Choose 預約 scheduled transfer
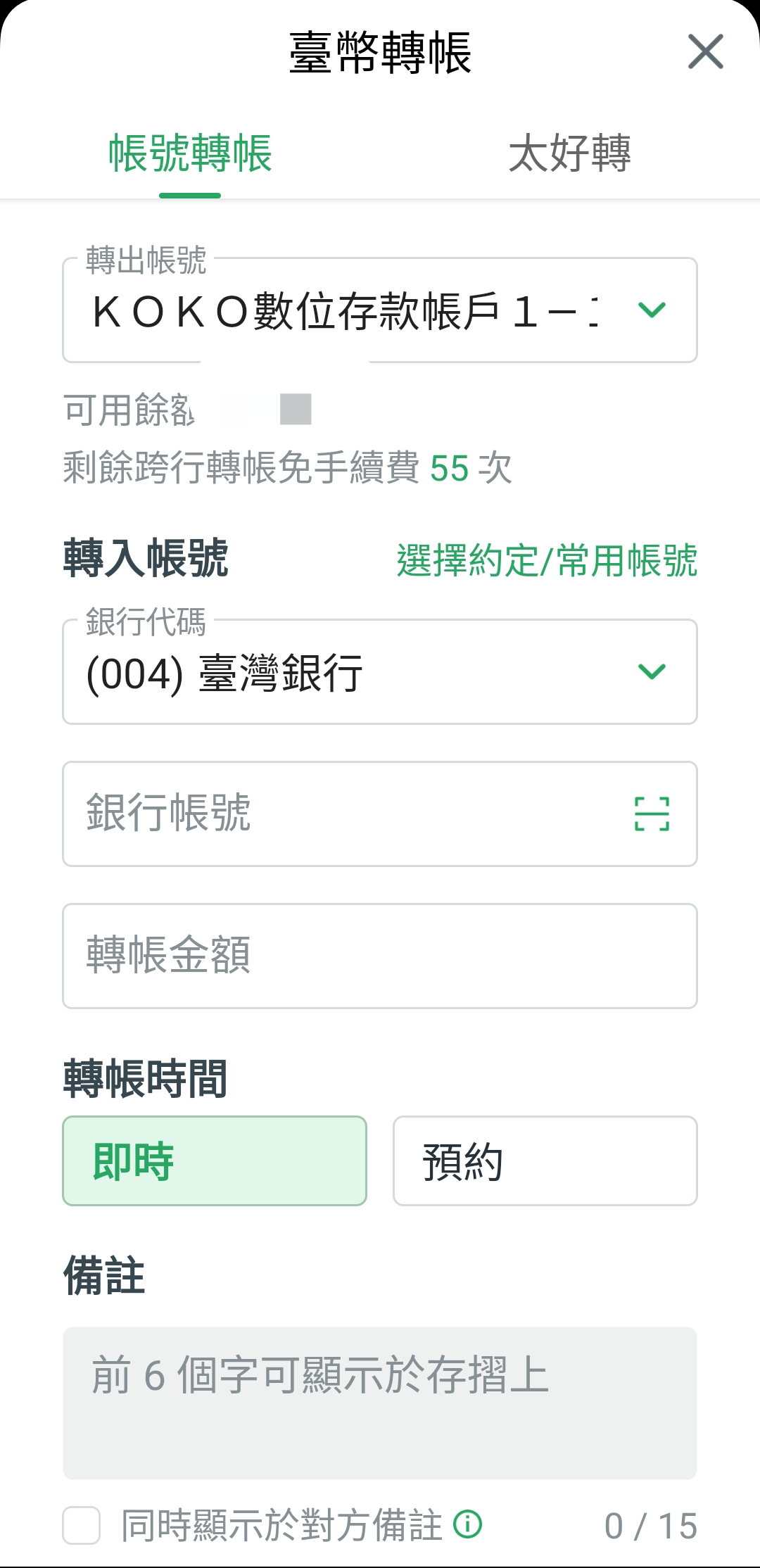This screenshot has height=1568, width=760. point(545,1161)
